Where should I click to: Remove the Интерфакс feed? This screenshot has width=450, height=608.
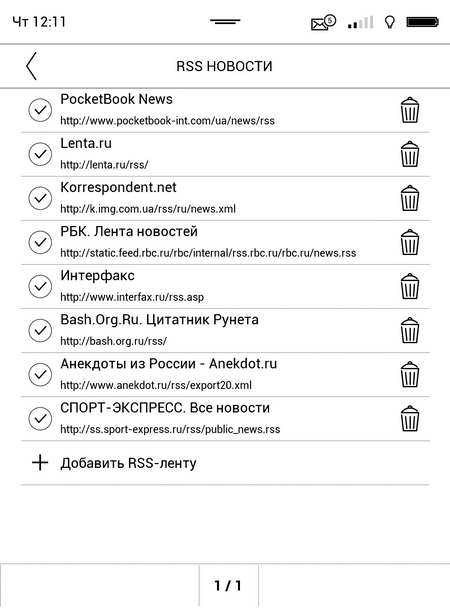click(x=409, y=286)
